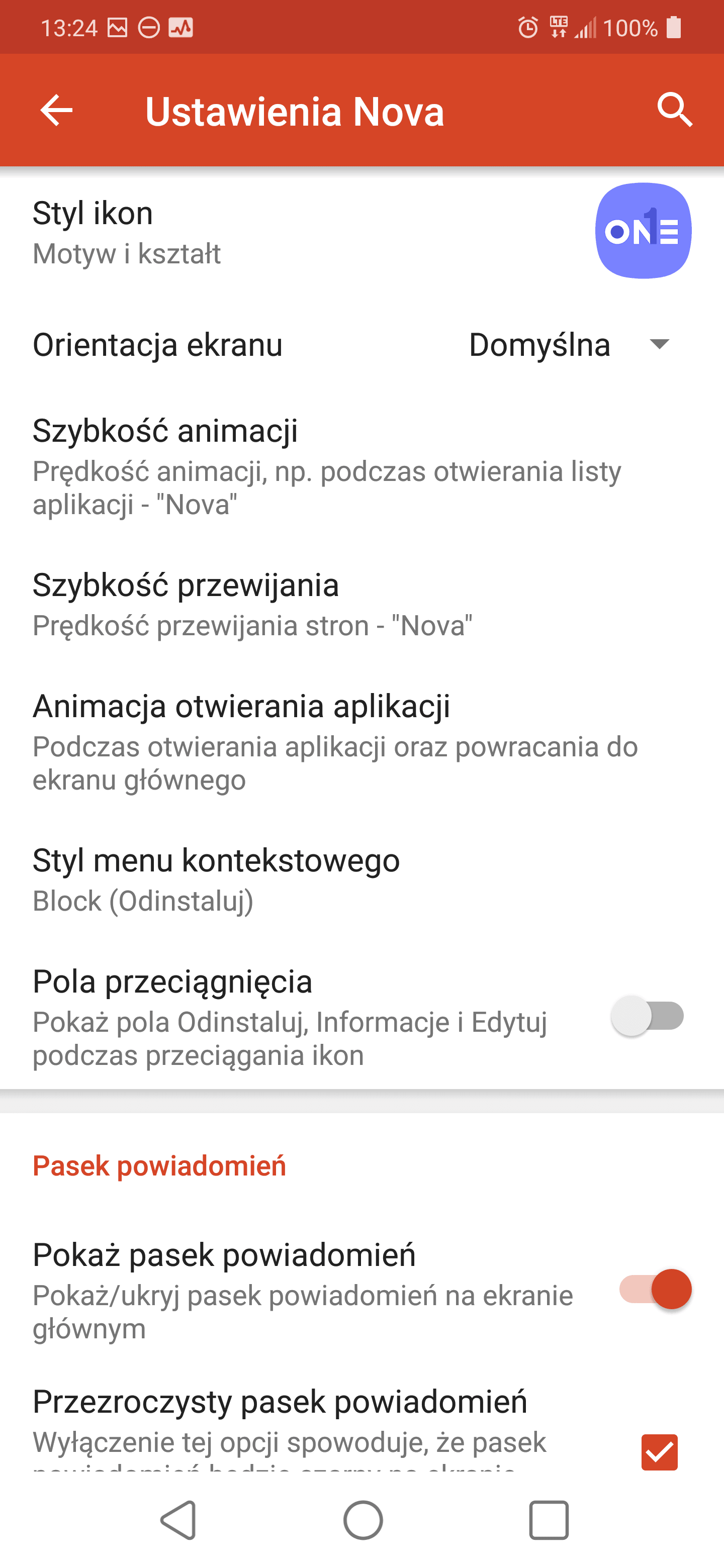Expand the Orientacja ekranu dropdown
The height and width of the screenshot is (1568, 724).
(x=570, y=345)
